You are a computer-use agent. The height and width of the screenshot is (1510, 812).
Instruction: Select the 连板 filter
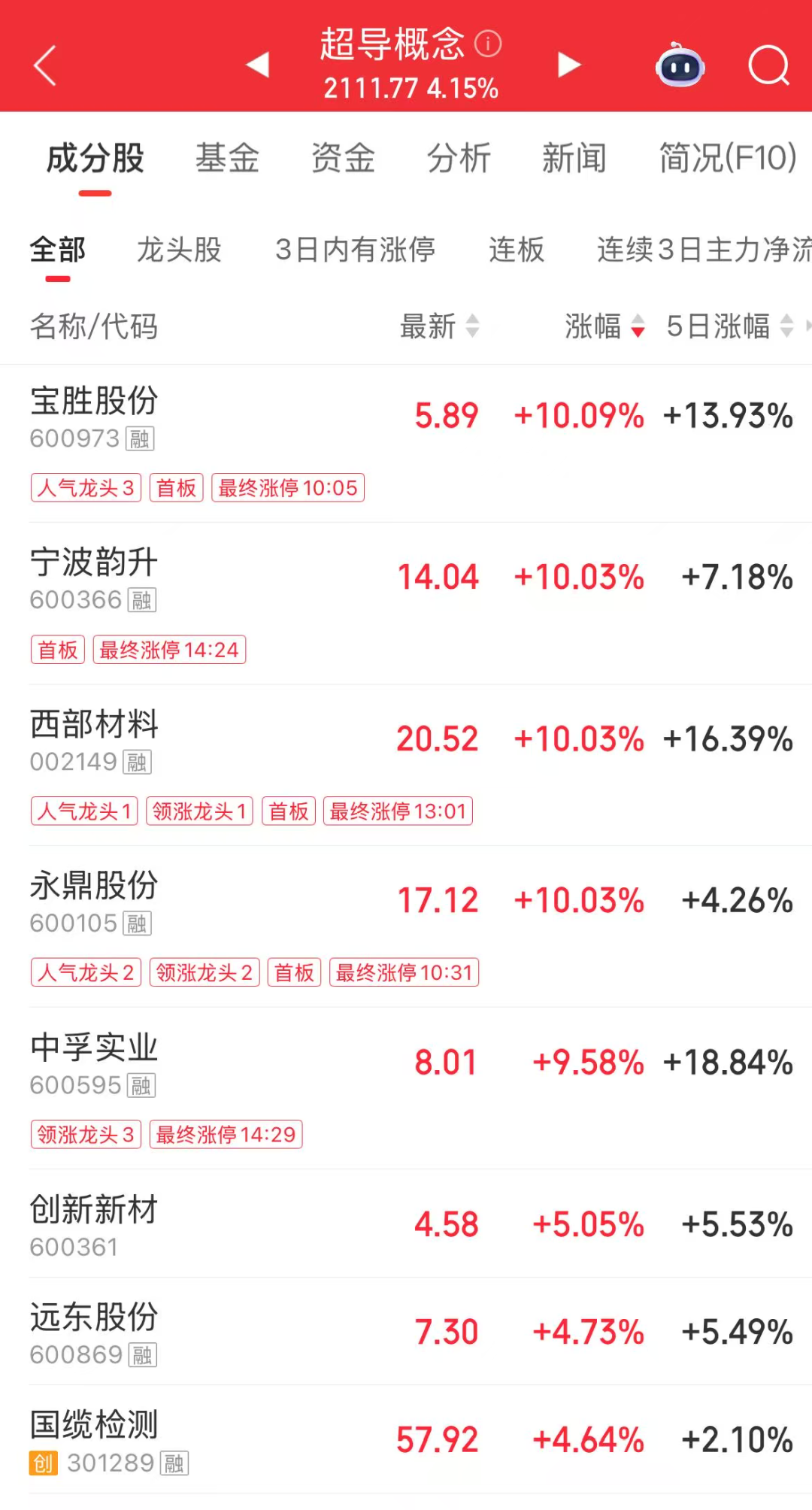tap(516, 250)
